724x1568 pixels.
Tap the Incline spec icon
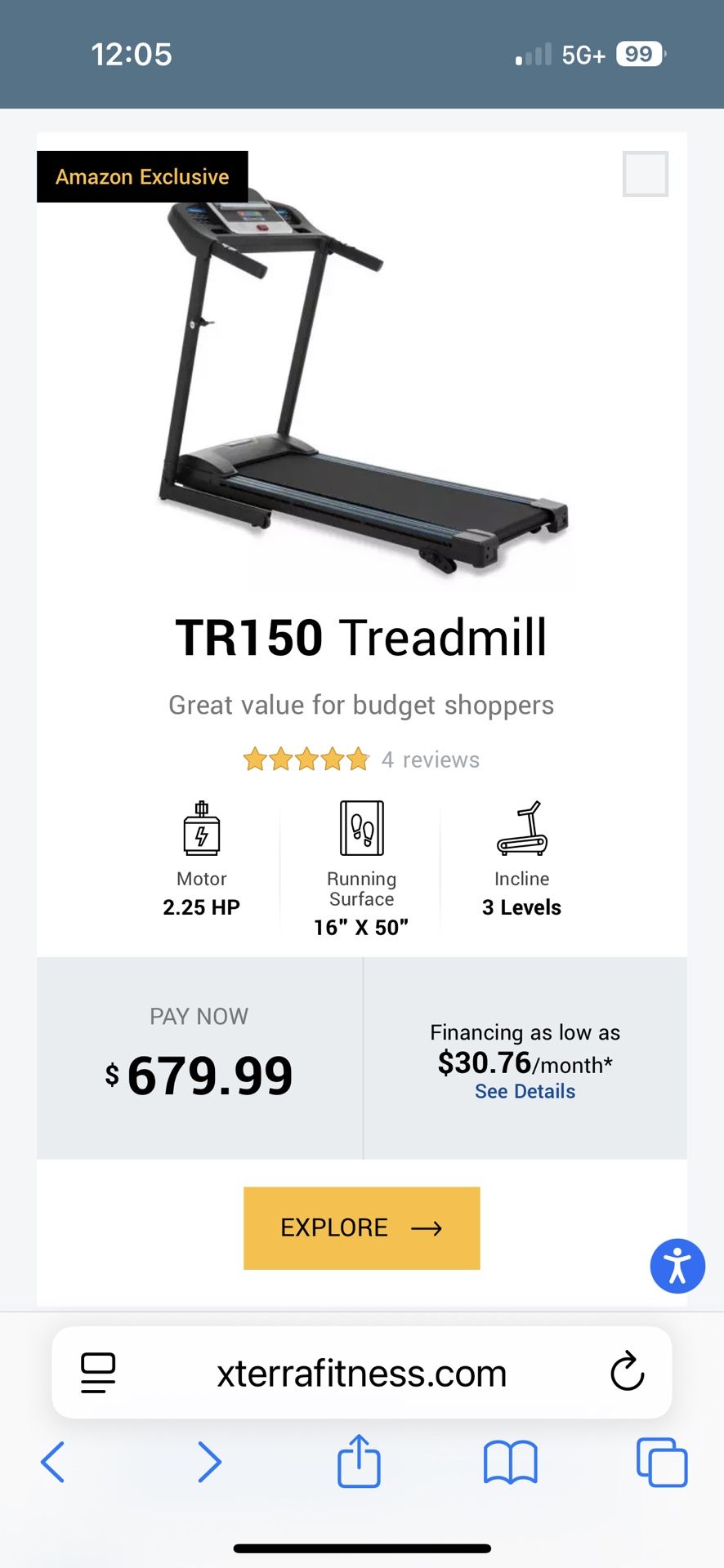pos(521,829)
